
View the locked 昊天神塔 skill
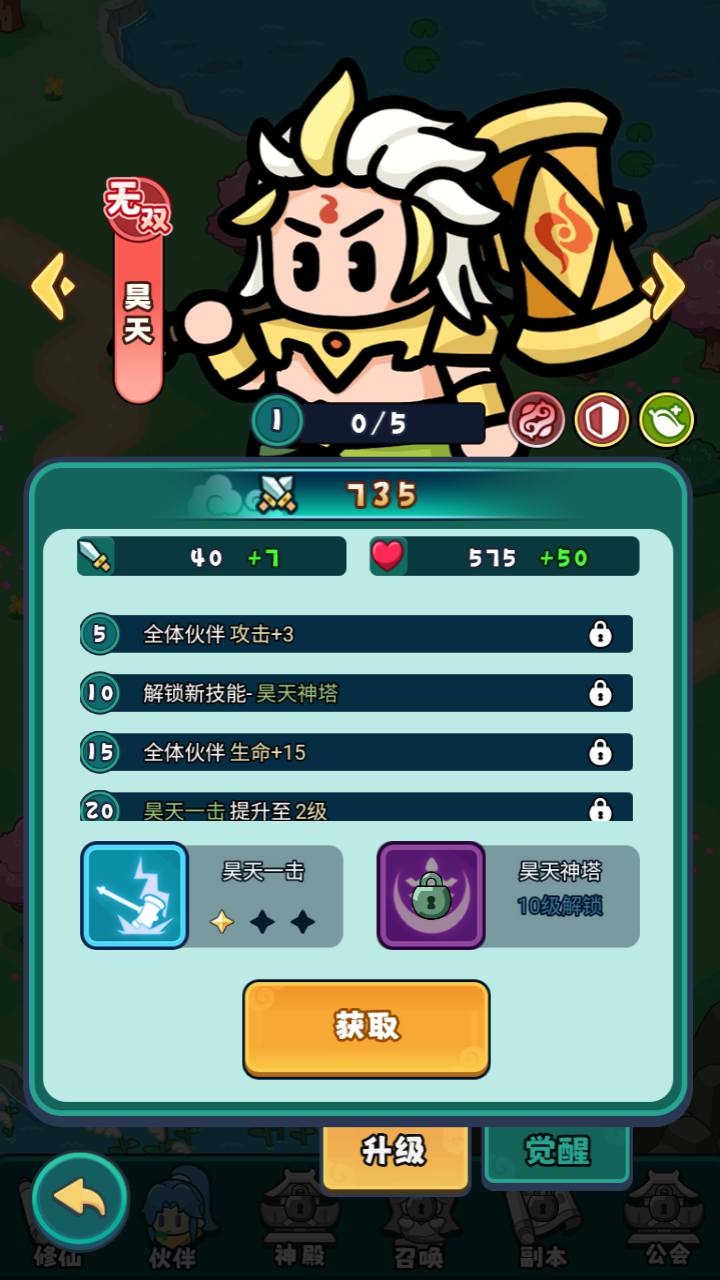coord(431,895)
